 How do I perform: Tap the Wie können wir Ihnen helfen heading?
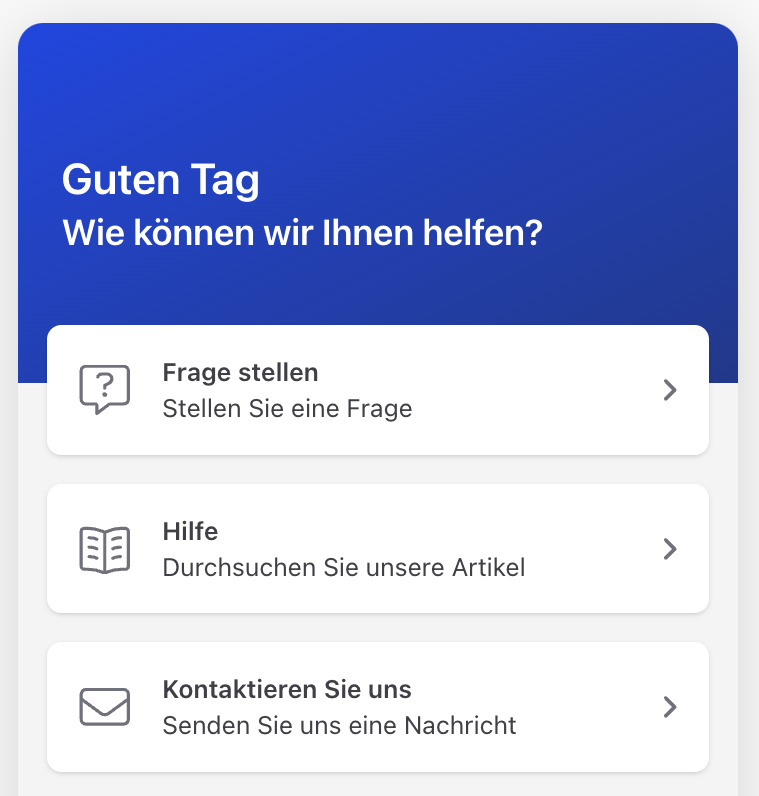(x=303, y=233)
